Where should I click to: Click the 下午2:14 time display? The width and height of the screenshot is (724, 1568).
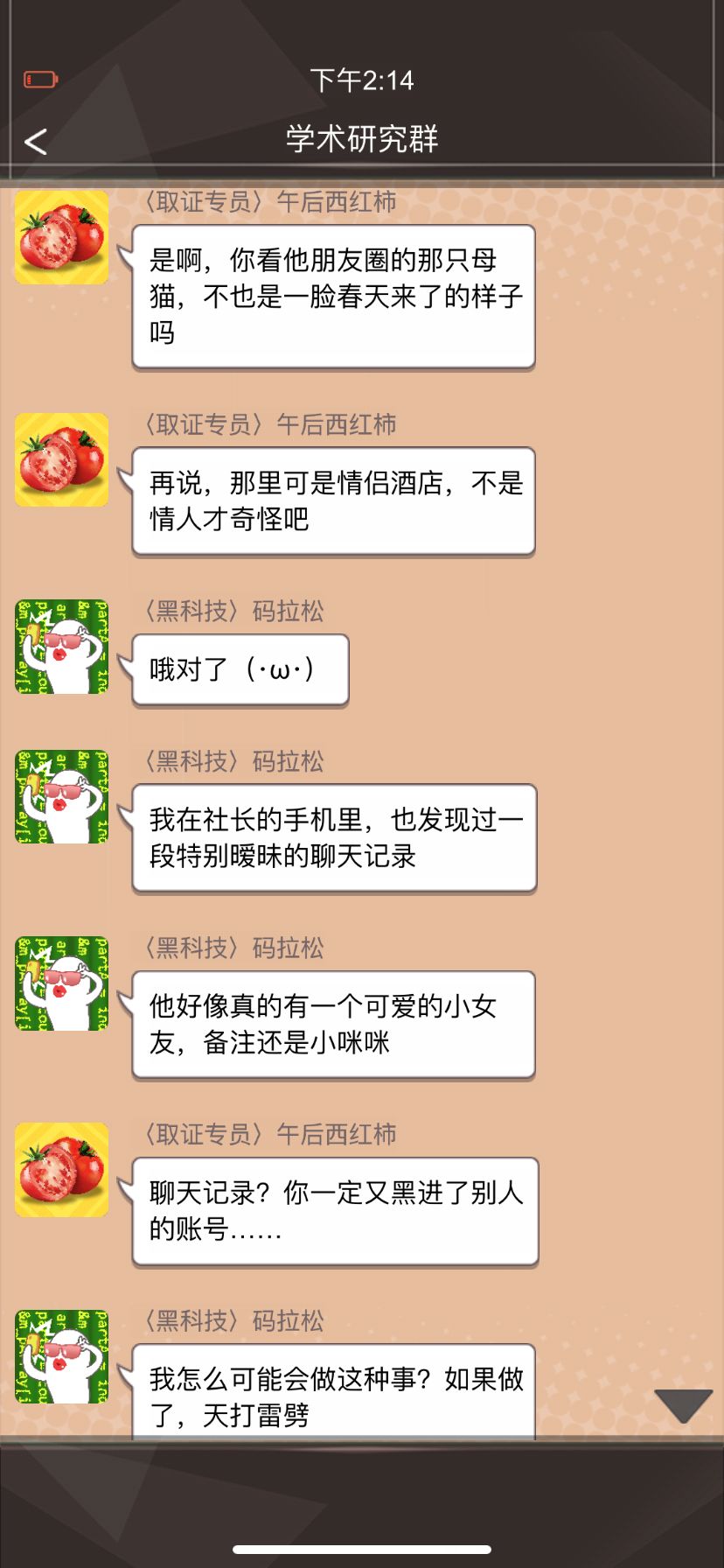362,79
